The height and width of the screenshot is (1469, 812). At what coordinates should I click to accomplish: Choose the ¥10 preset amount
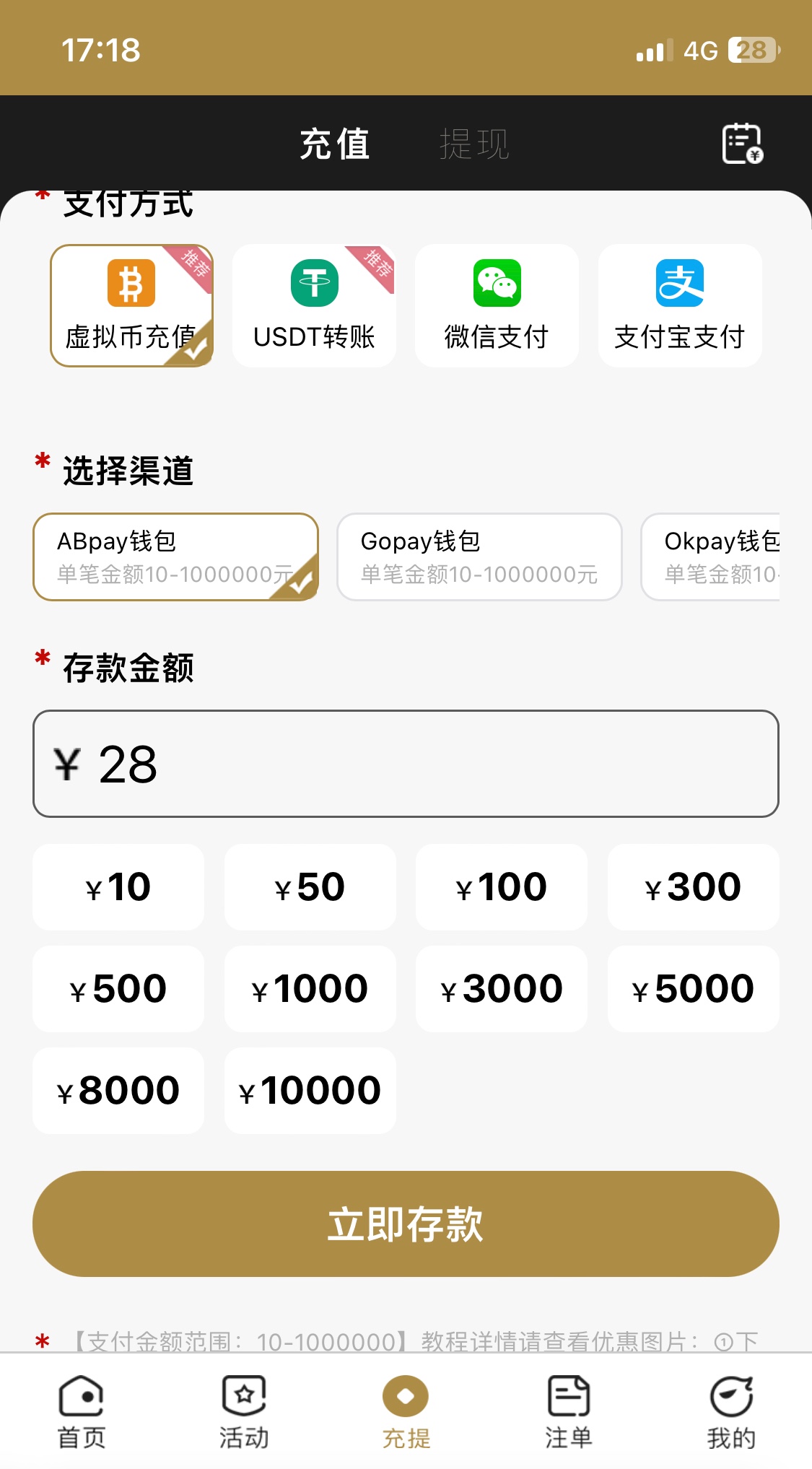pyautogui.click(x=118, y=887)
